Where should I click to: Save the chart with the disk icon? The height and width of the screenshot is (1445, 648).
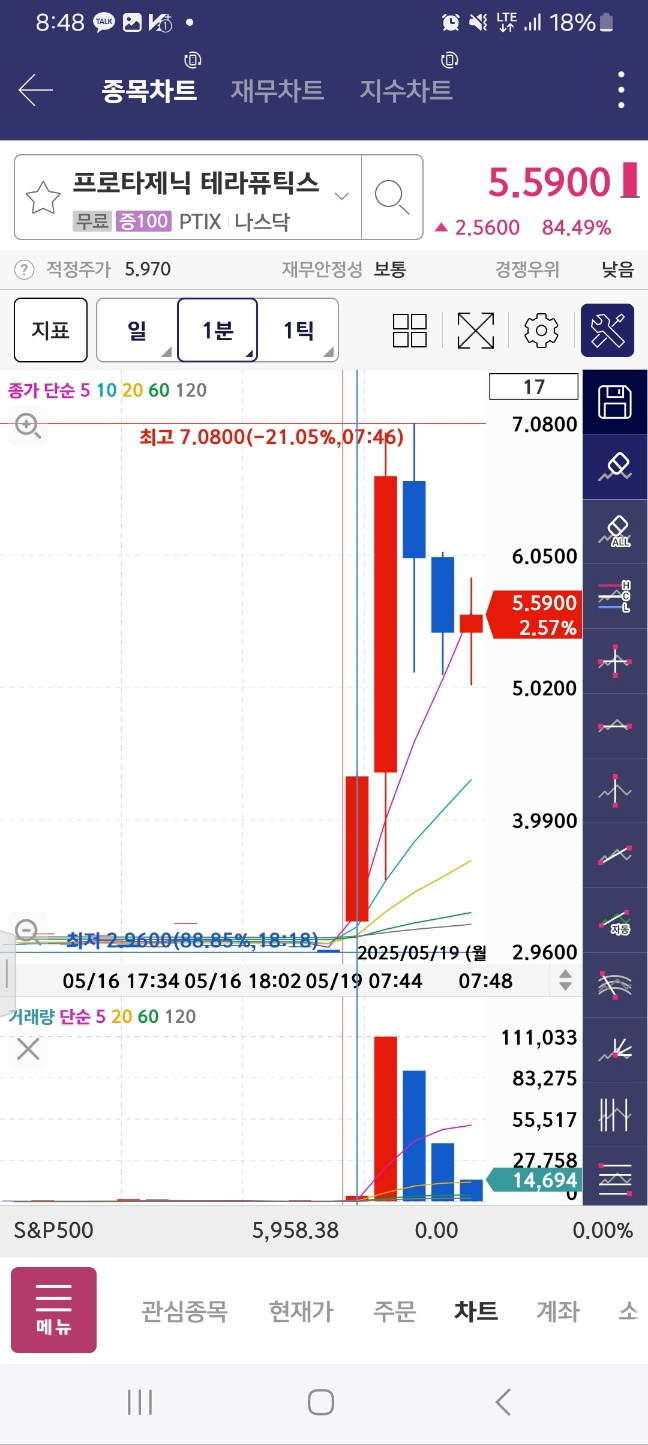click(615, 402)
